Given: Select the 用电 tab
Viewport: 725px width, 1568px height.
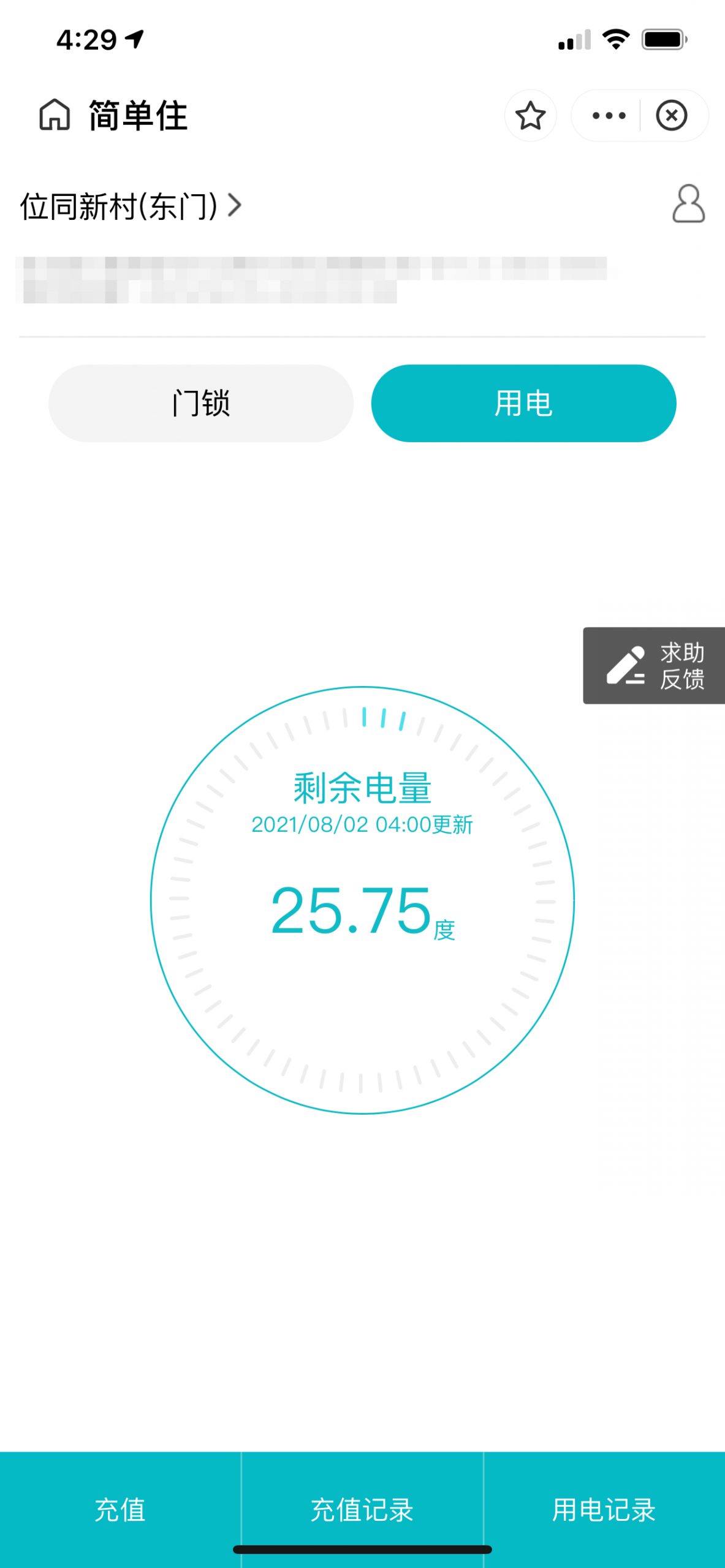Looking at the screenshot, I should pos(523,403).
